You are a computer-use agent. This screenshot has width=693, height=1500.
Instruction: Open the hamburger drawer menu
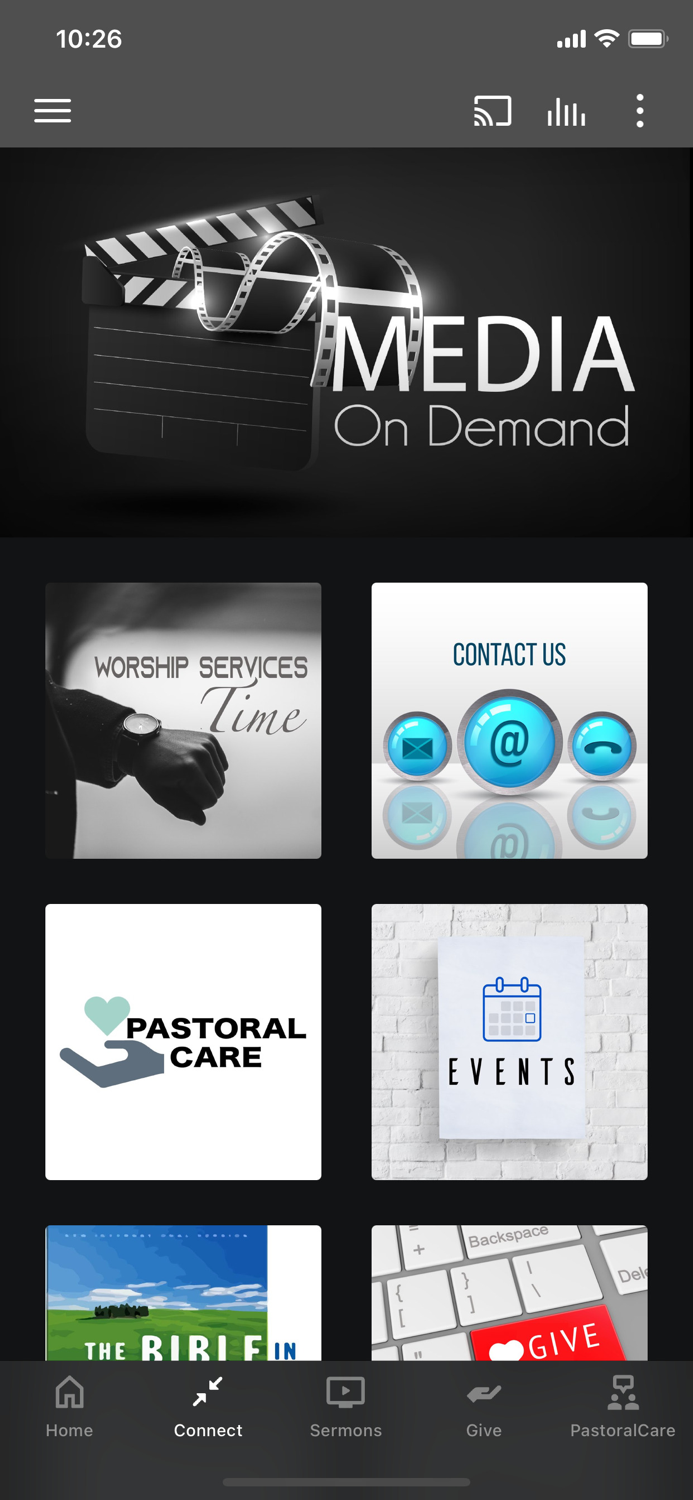tap(53, 111)
